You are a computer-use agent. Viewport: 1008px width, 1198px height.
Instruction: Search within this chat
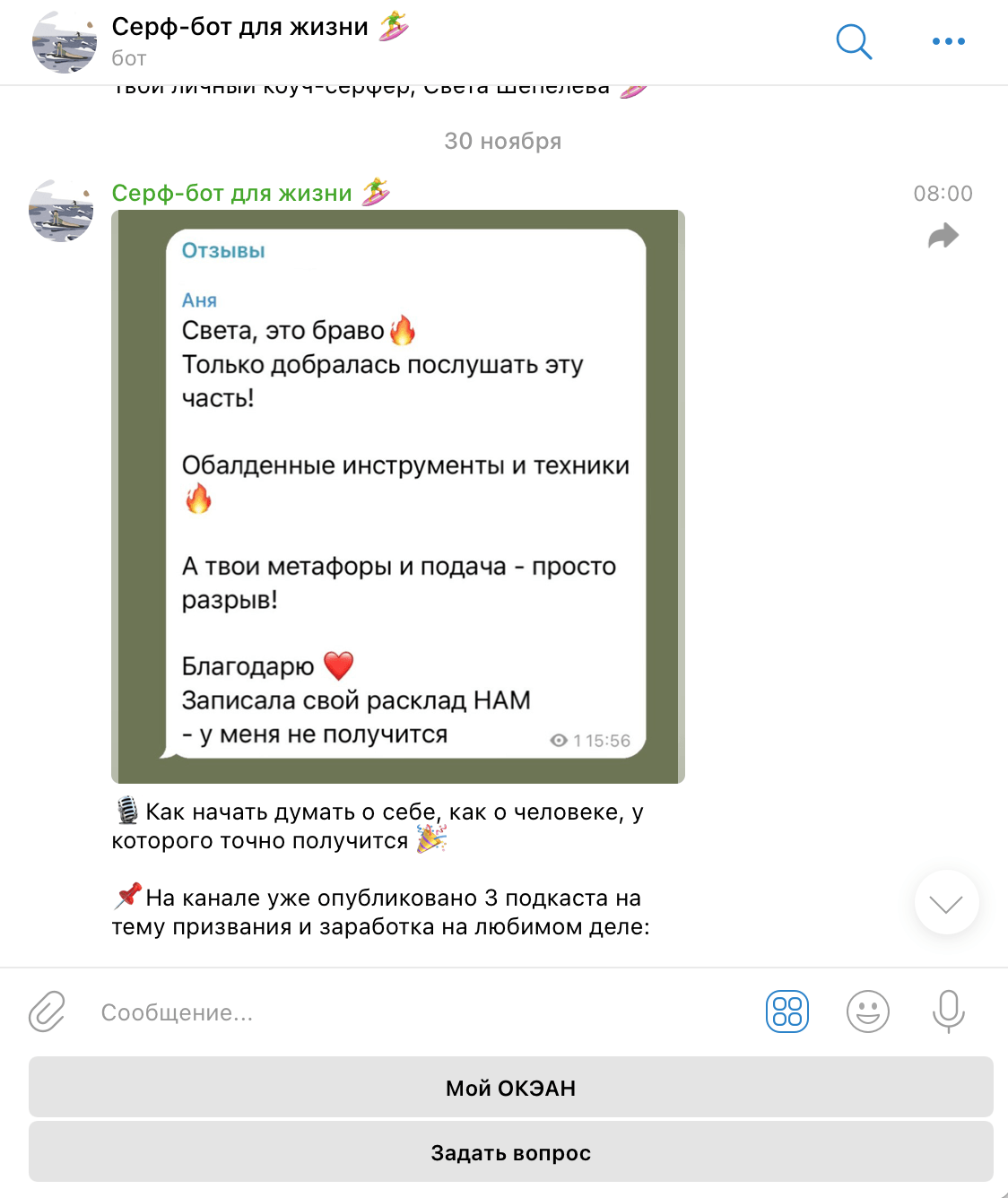coord(853,41)
